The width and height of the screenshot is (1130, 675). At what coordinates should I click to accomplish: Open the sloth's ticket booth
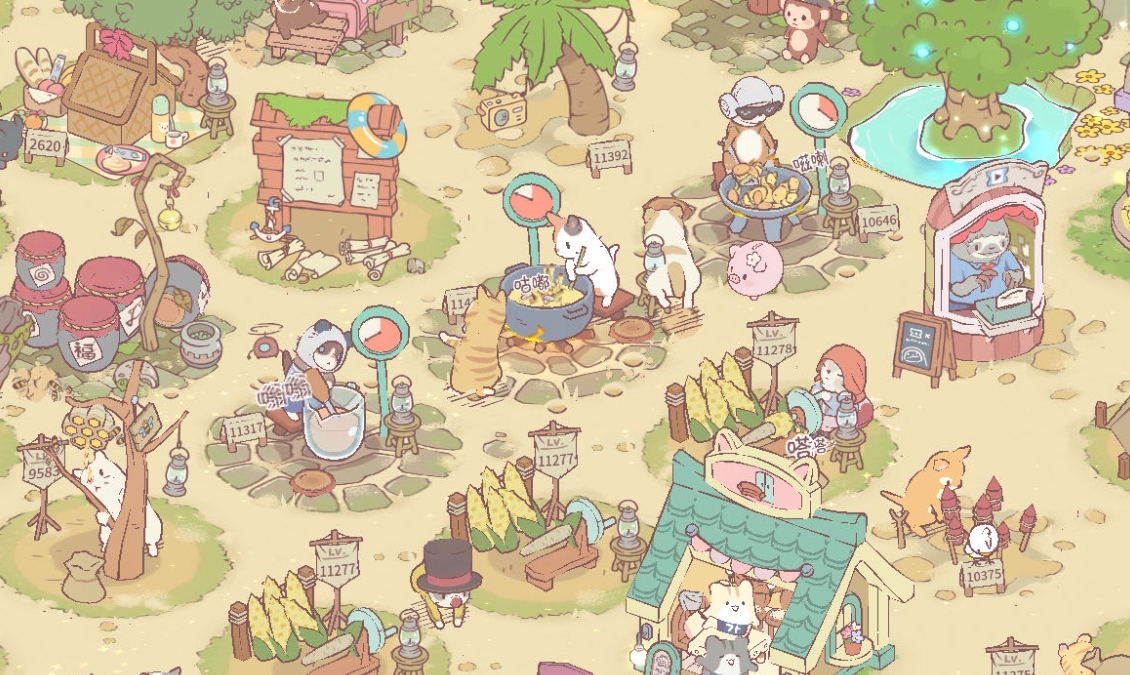coord(985,262)
